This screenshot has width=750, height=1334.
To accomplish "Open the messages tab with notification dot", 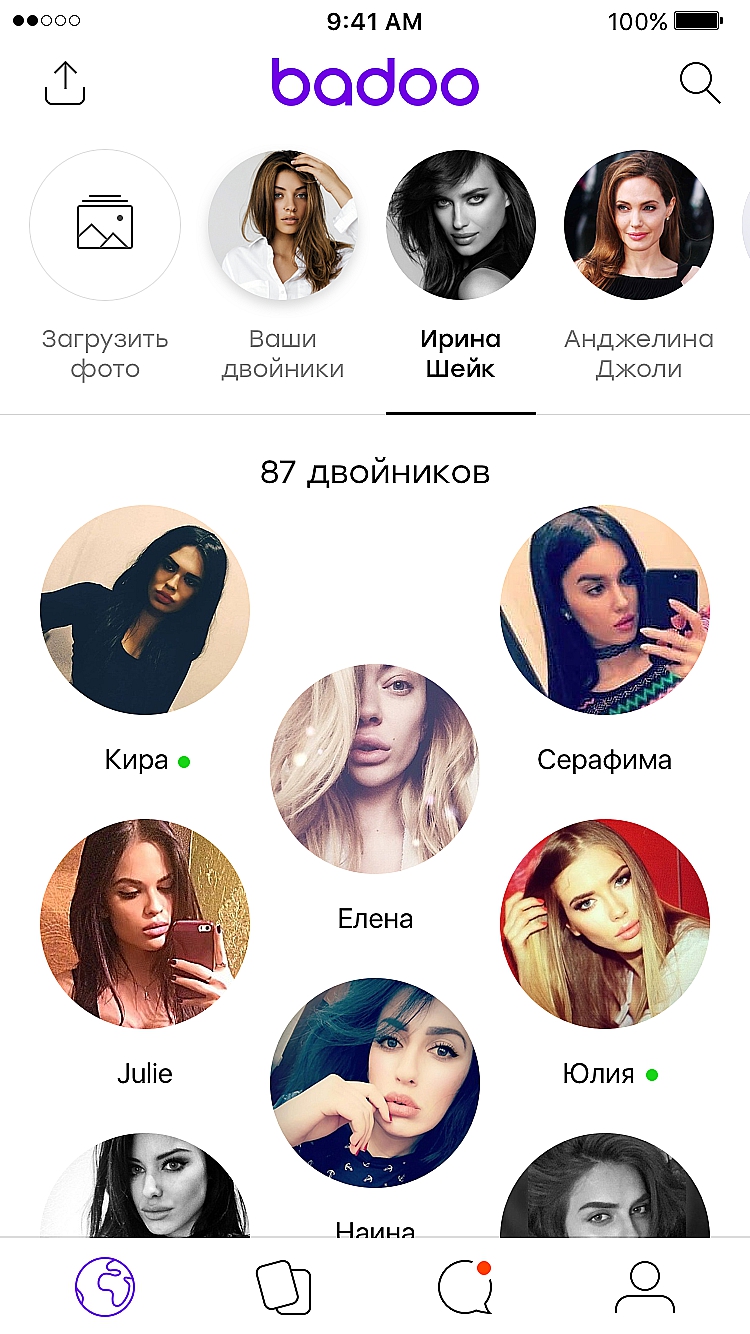I will tap(465, 1286).
